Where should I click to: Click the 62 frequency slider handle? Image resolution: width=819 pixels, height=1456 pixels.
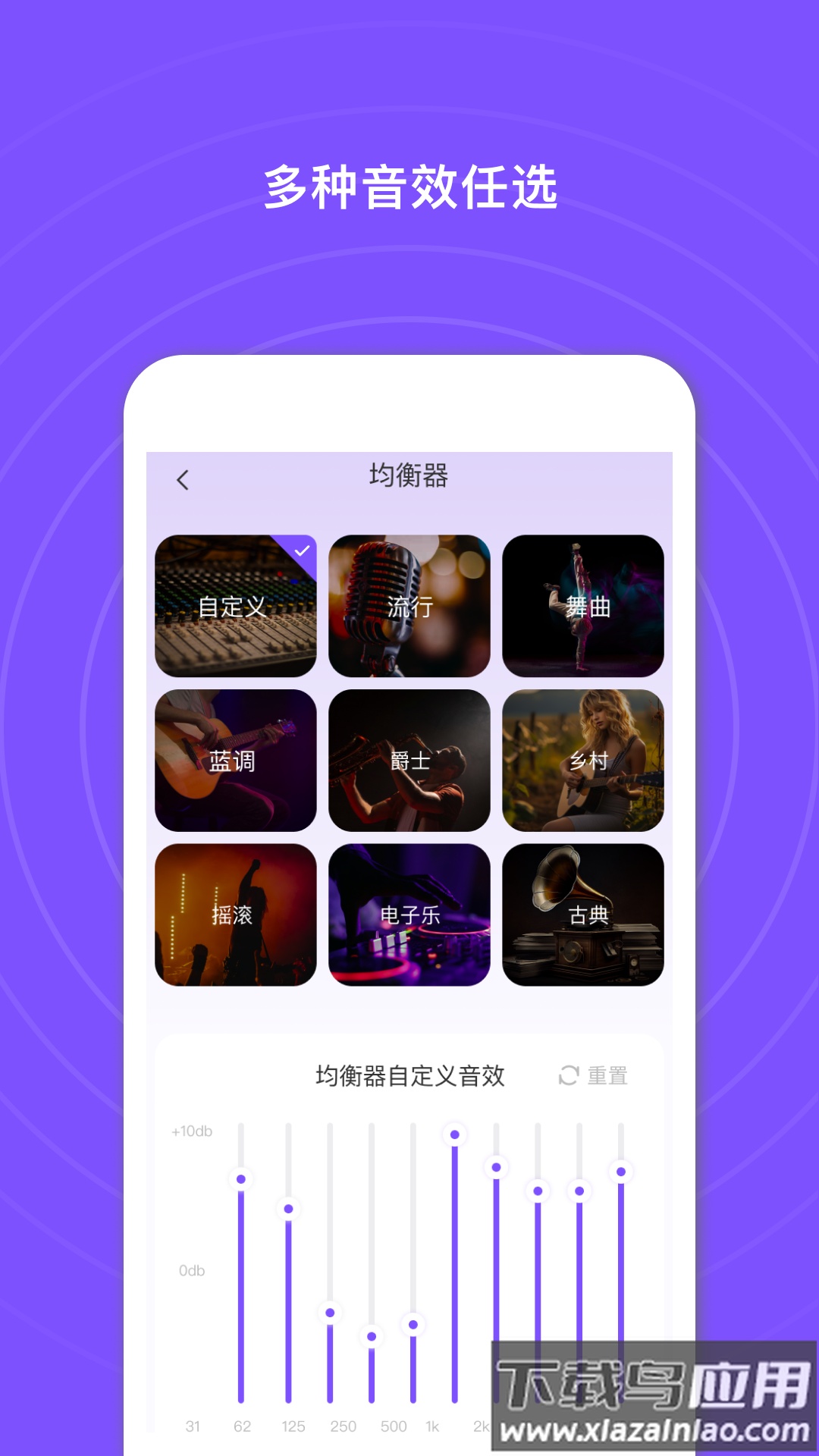(241, 1178)
